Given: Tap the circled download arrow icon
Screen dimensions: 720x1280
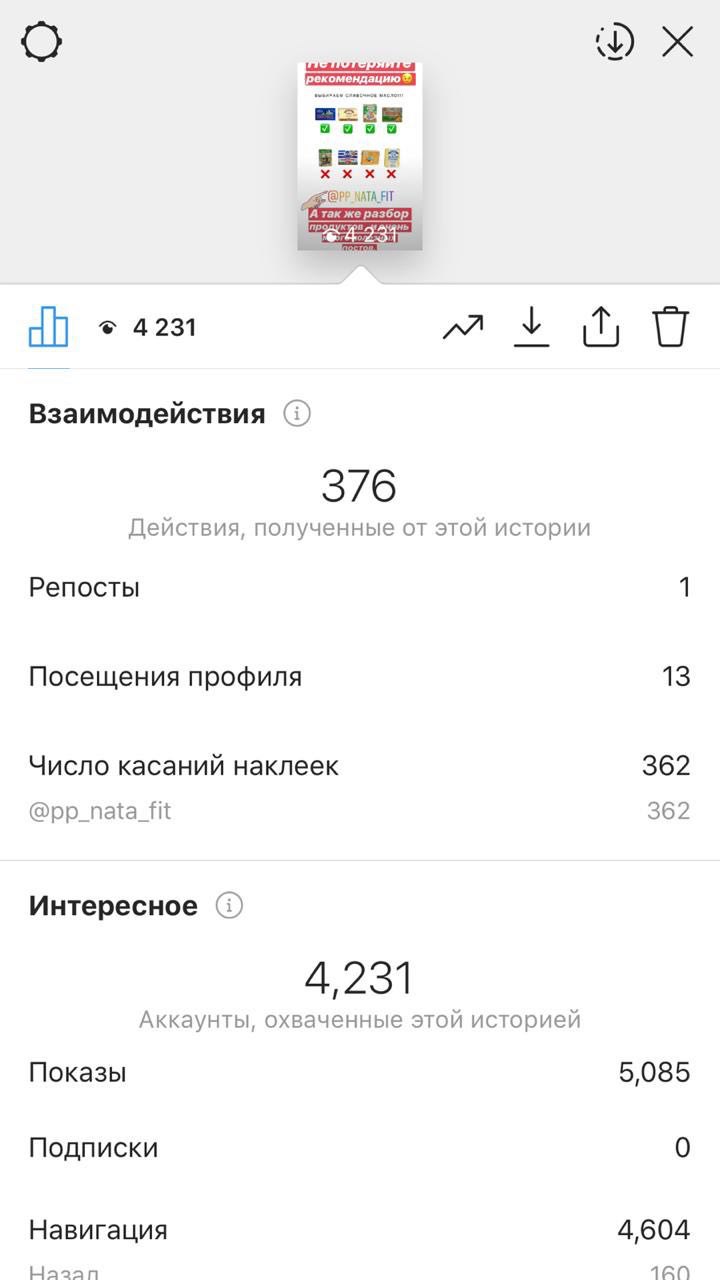Looking at the screenshot, I should [615, 42].
